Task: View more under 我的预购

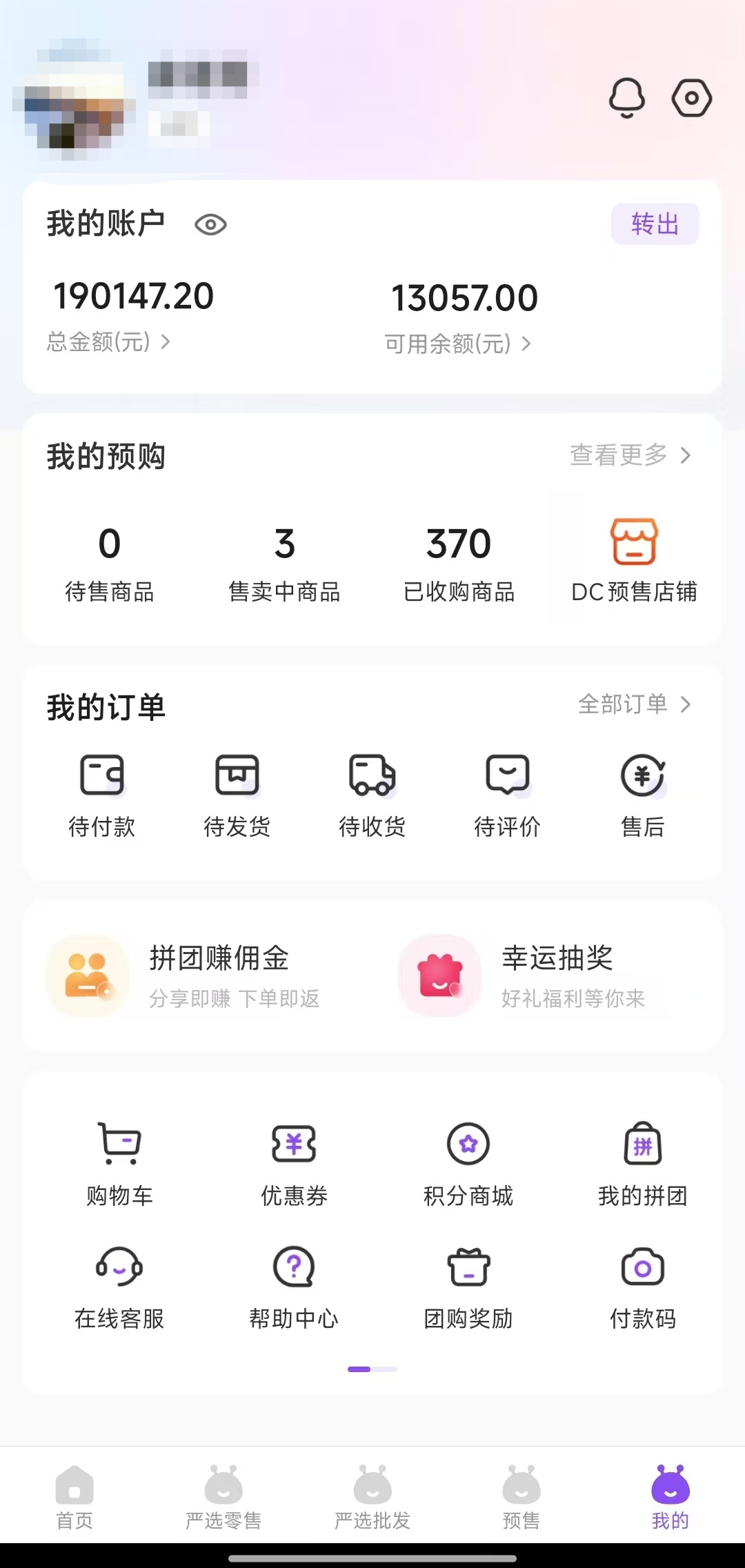Action: coord(630,455)
